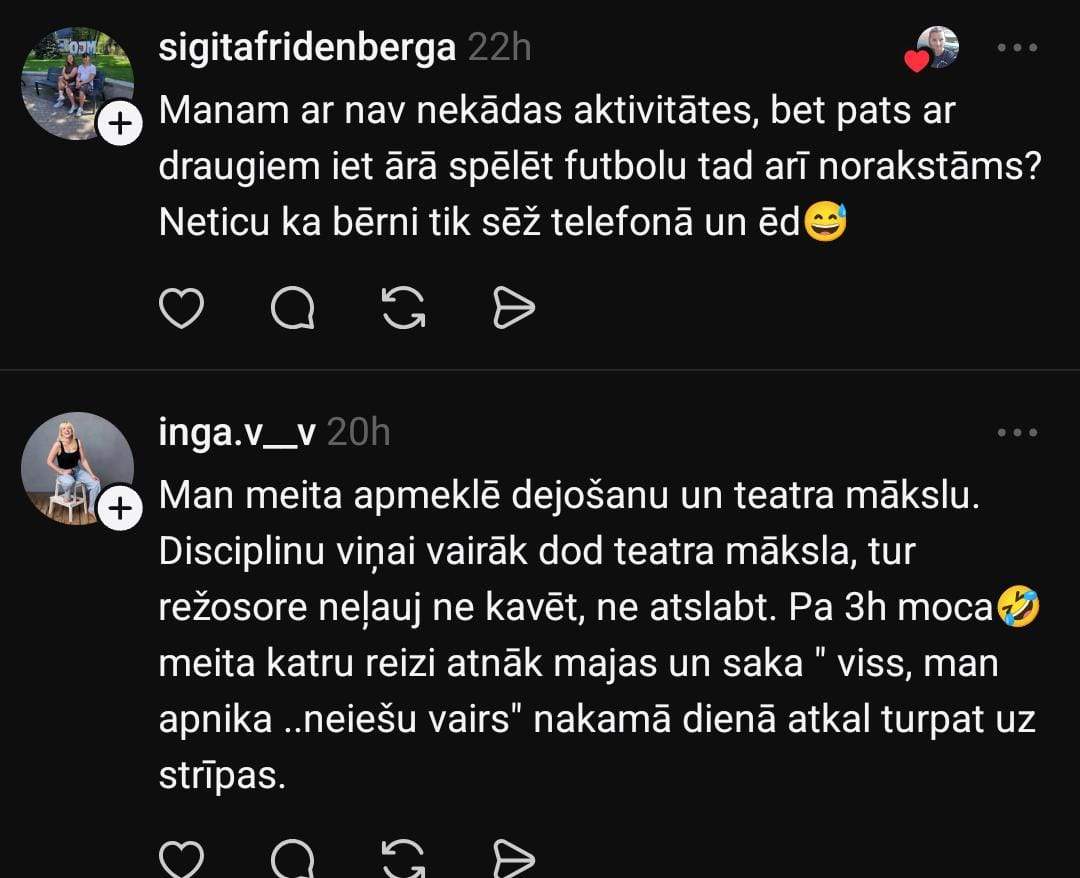
Task: Like sigitafridenberga's comment
Action: [x=182, y=309]
